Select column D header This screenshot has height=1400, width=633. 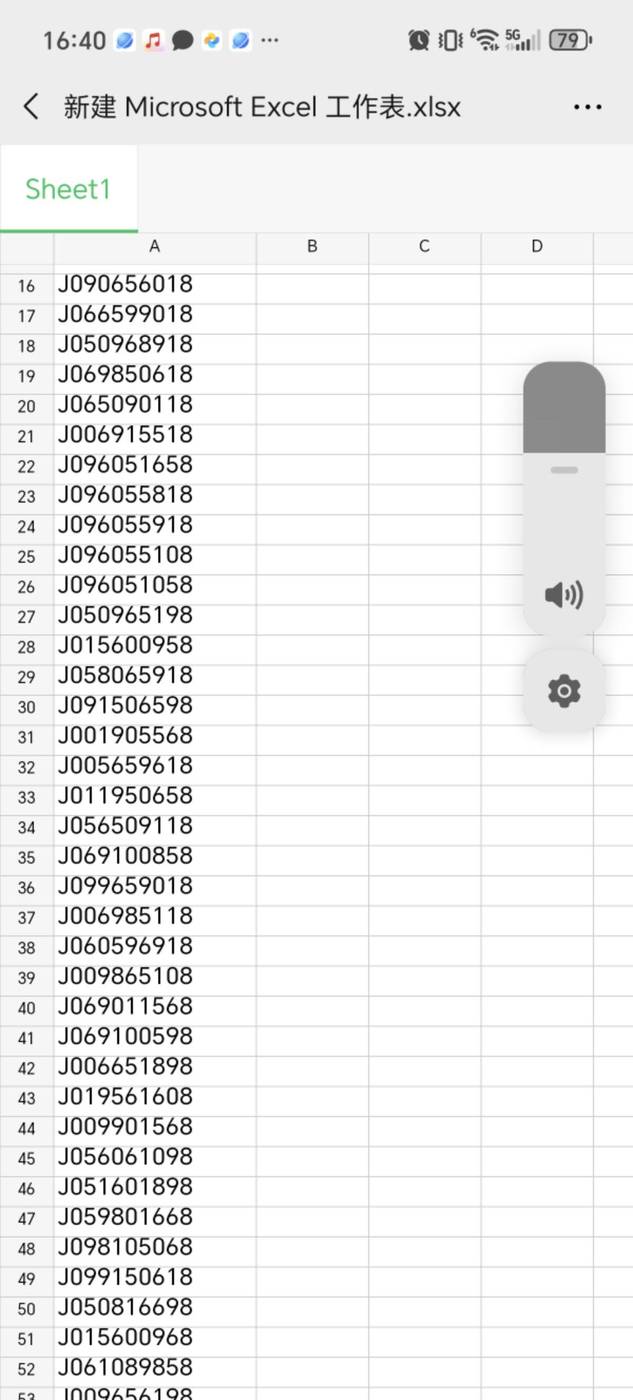click(537, 247)
